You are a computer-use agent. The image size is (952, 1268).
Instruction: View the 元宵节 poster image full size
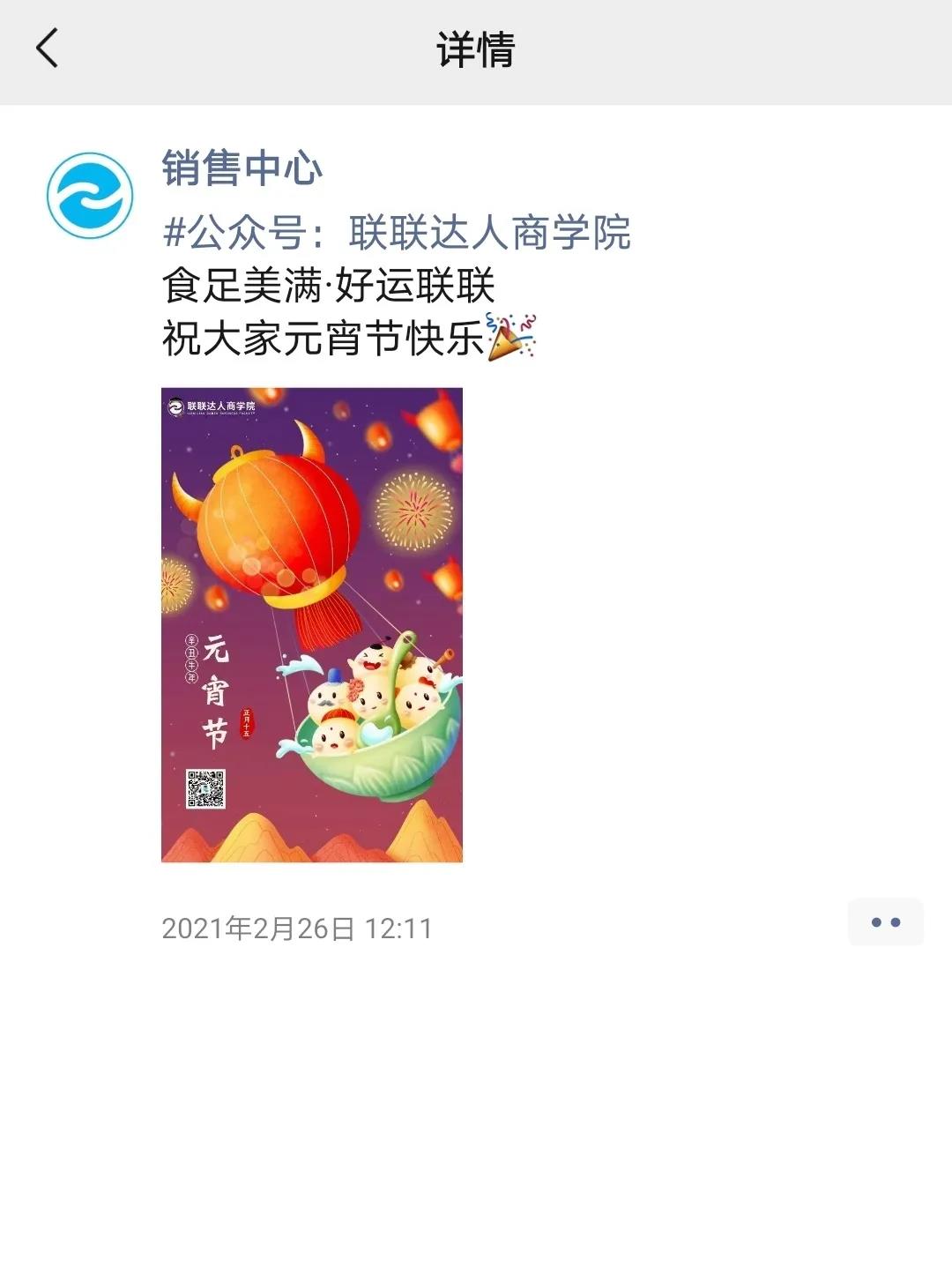312,624
